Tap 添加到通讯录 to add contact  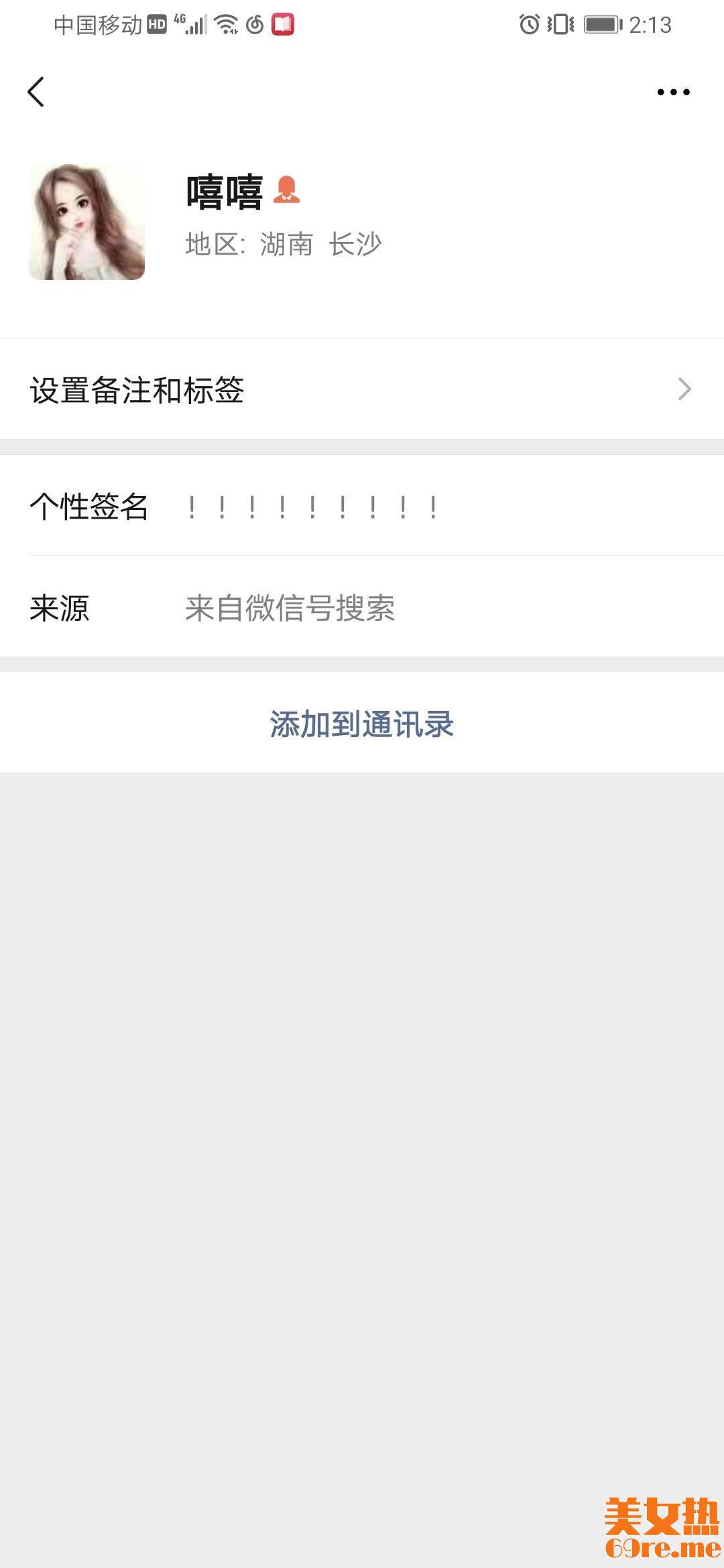pos(362,724)
